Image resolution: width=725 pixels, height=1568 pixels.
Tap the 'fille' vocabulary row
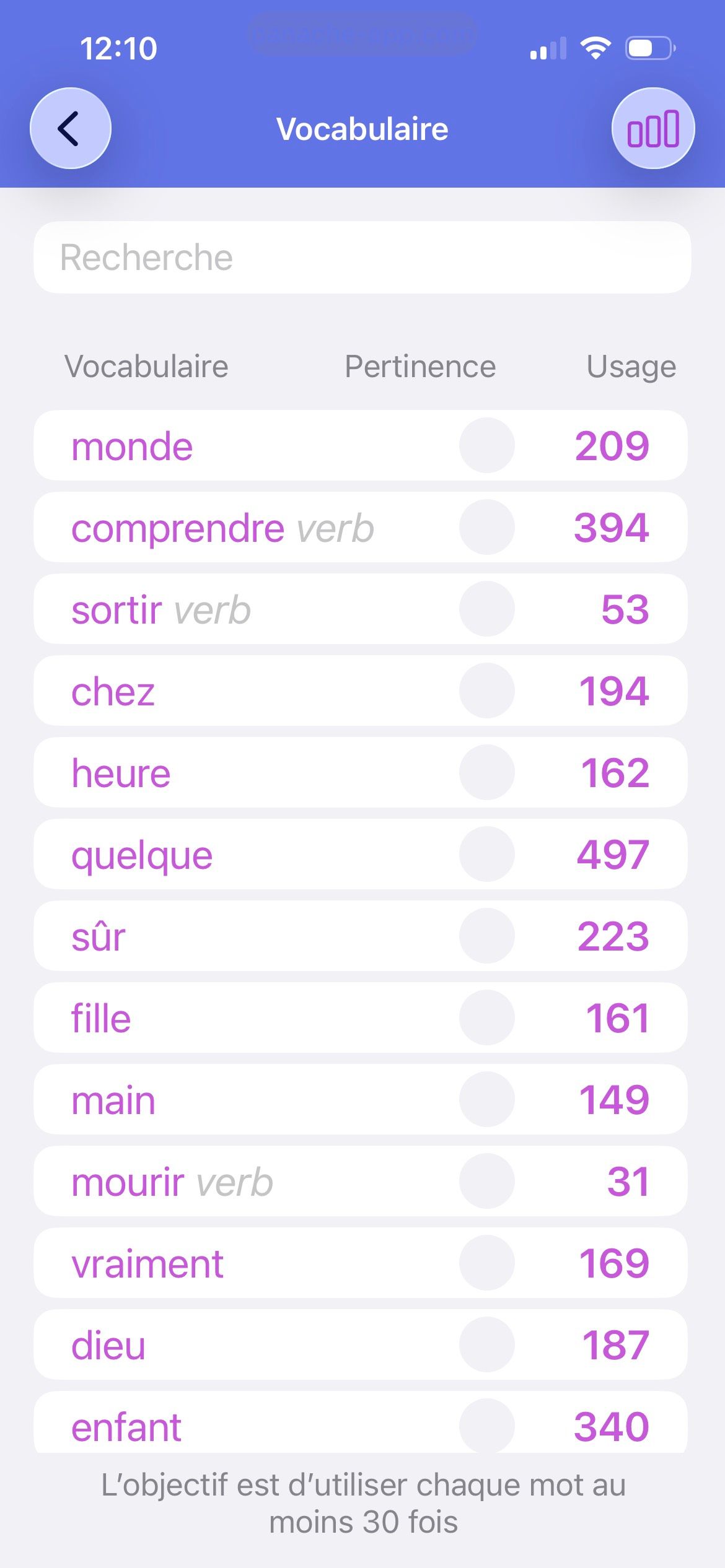click(x=361, y=1017)
